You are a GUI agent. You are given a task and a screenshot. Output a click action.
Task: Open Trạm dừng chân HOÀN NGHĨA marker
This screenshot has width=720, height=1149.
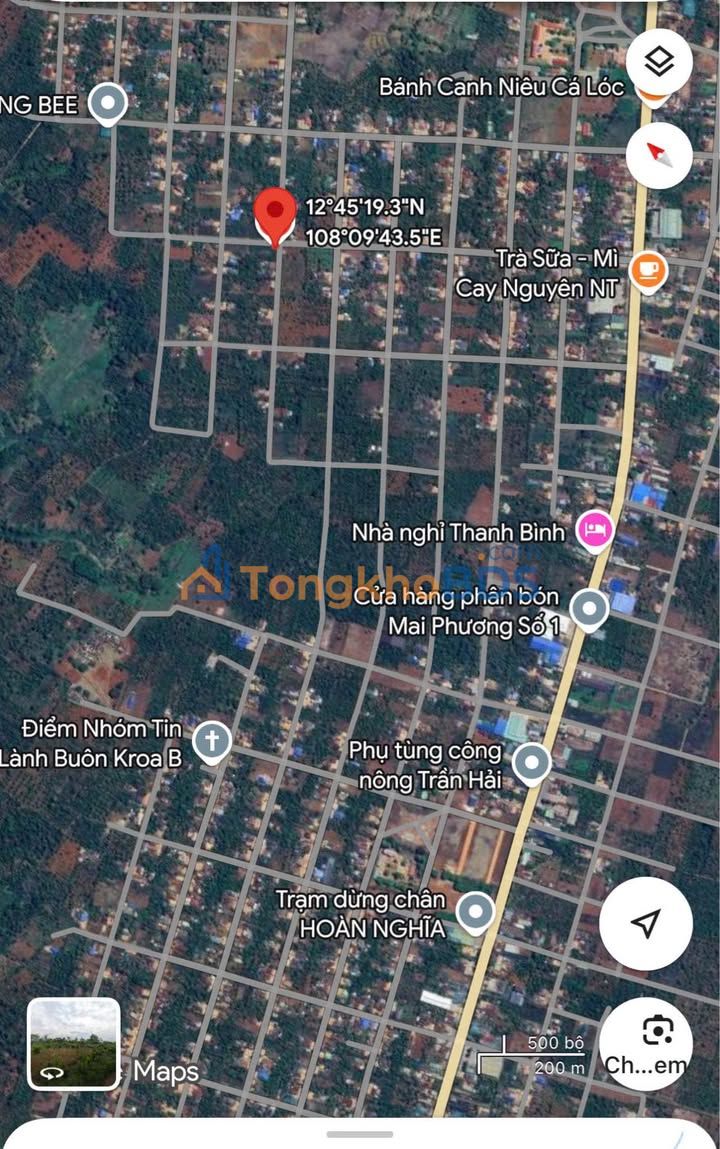[475, 911]
